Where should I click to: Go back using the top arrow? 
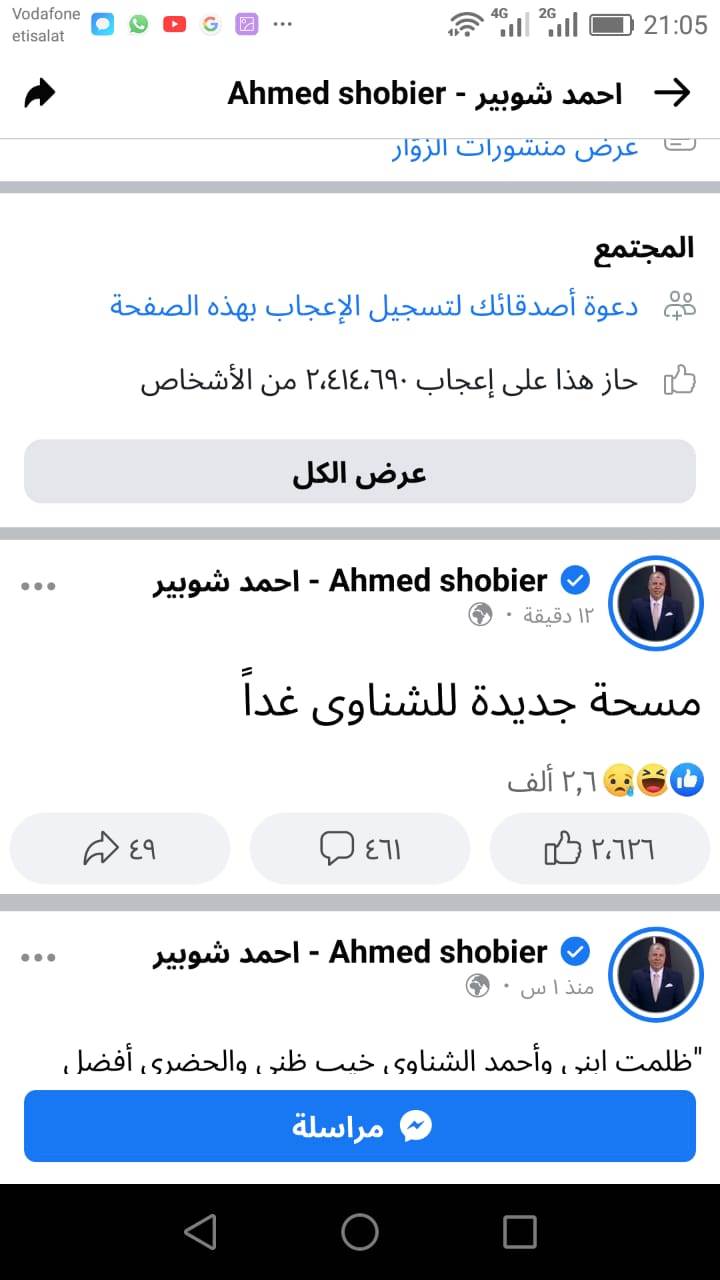(x=672, y=93)
